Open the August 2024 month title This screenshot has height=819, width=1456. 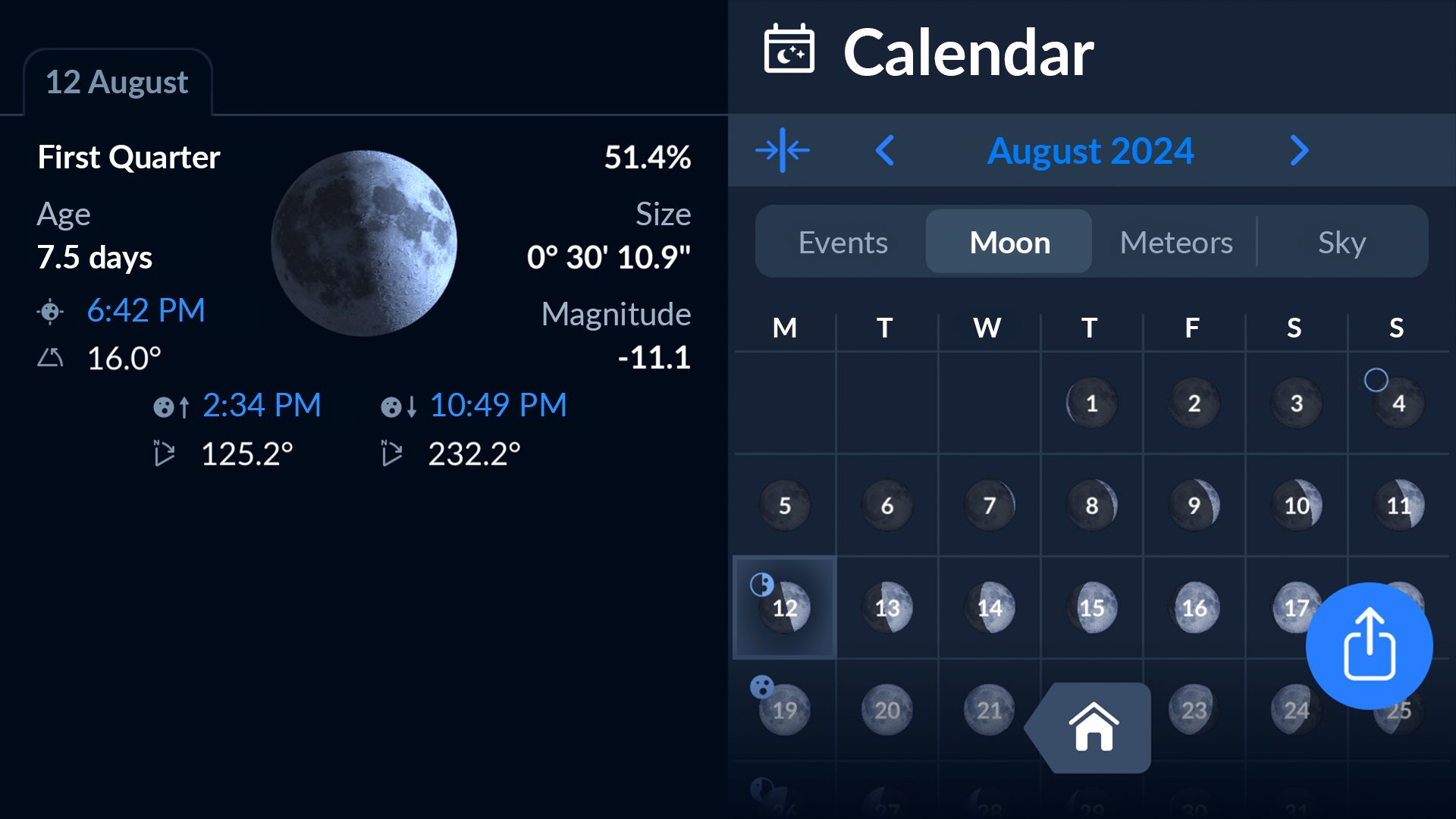(1090, 150)
